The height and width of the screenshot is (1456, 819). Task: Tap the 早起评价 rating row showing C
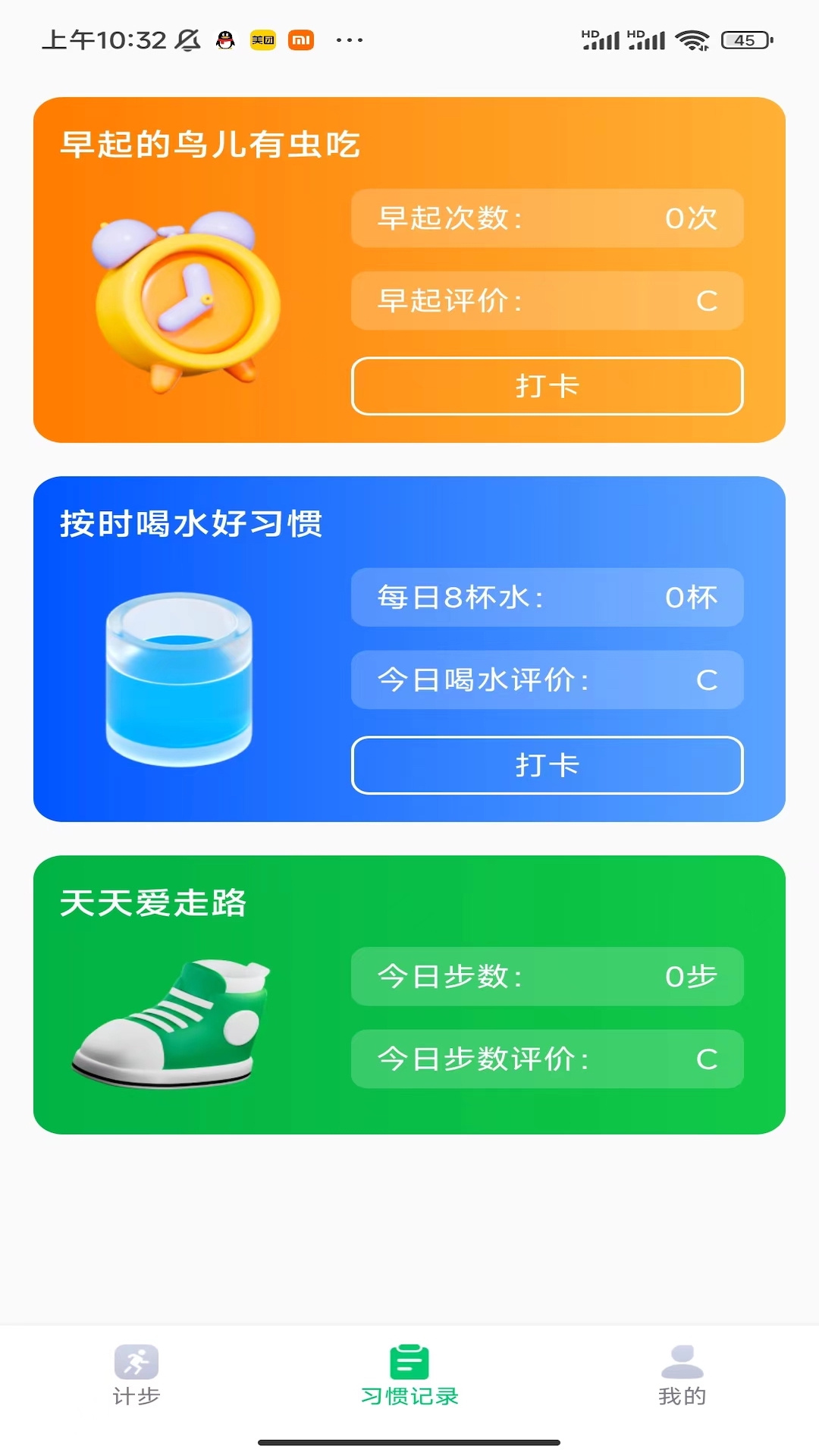coord(547,301)
